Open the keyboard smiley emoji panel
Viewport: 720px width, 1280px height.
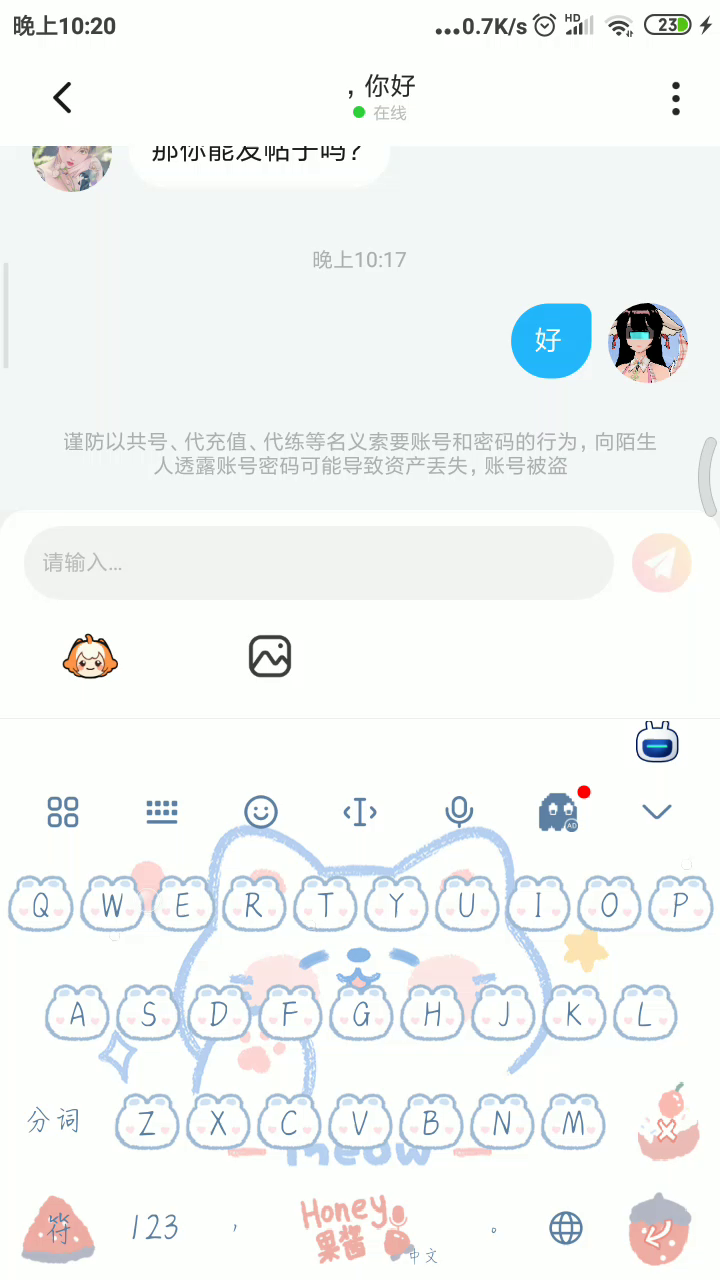click(261, 812)
